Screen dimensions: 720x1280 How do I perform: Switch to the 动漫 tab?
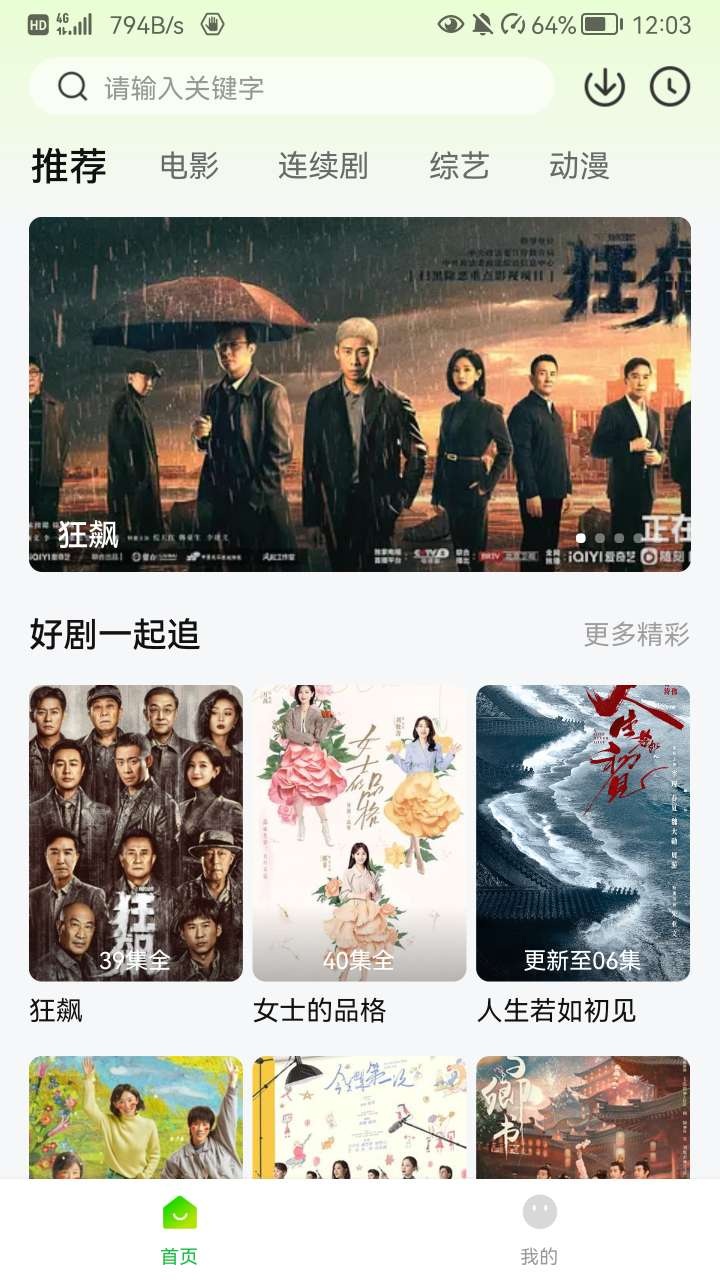click(x=579, y=166)
